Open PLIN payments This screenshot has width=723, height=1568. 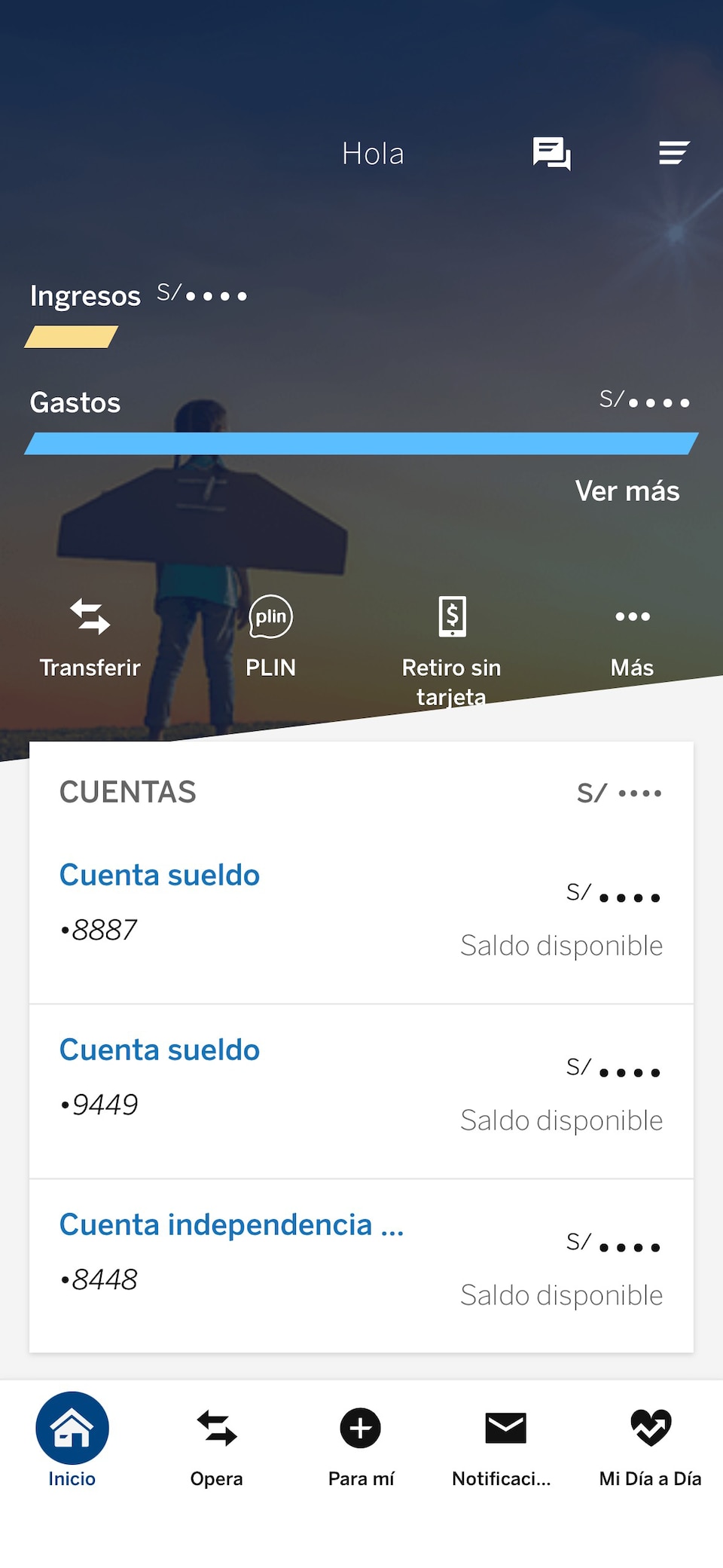[270, 616]
